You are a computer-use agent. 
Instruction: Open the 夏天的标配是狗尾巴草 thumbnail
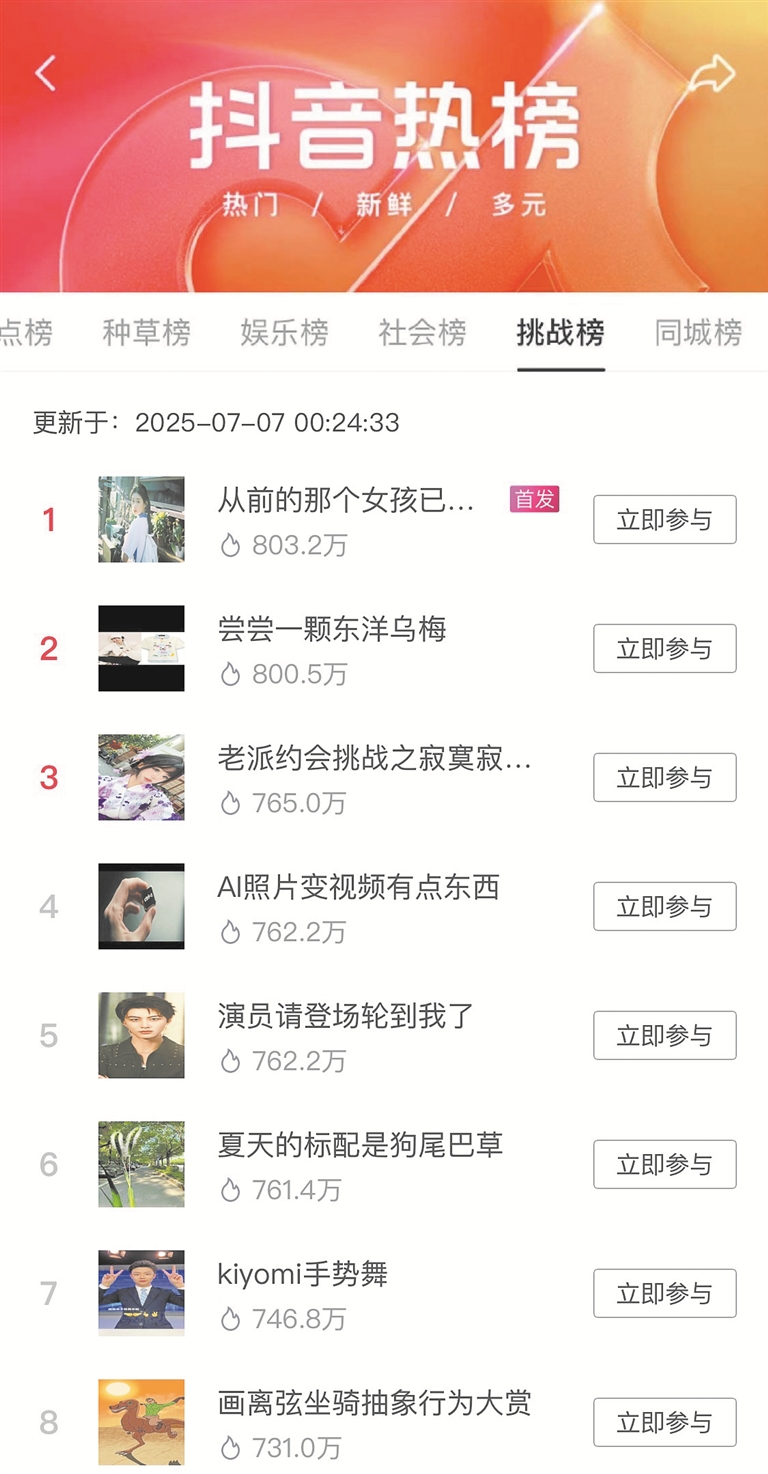pos(141,1164)
